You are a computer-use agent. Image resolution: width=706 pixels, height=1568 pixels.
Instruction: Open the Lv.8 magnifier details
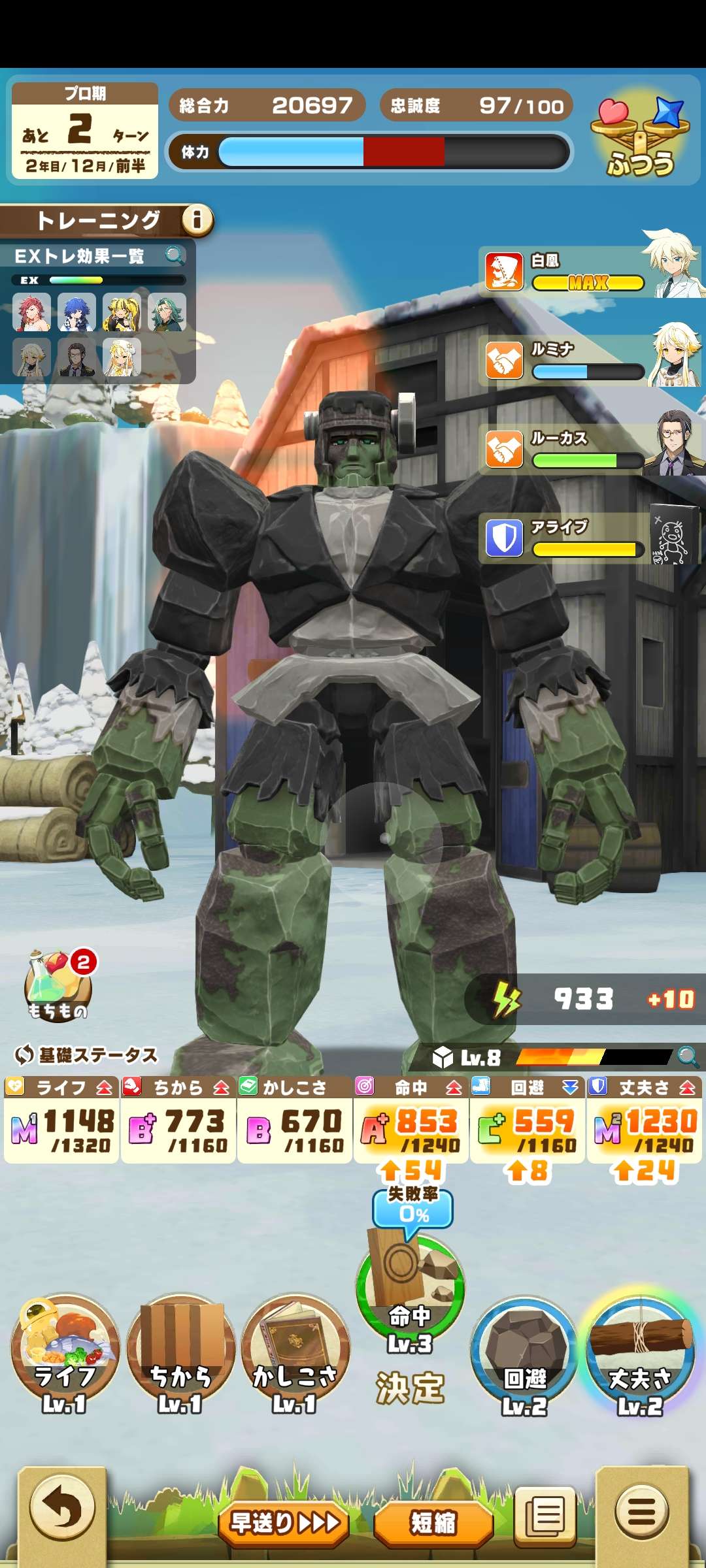pos(687,1056)
